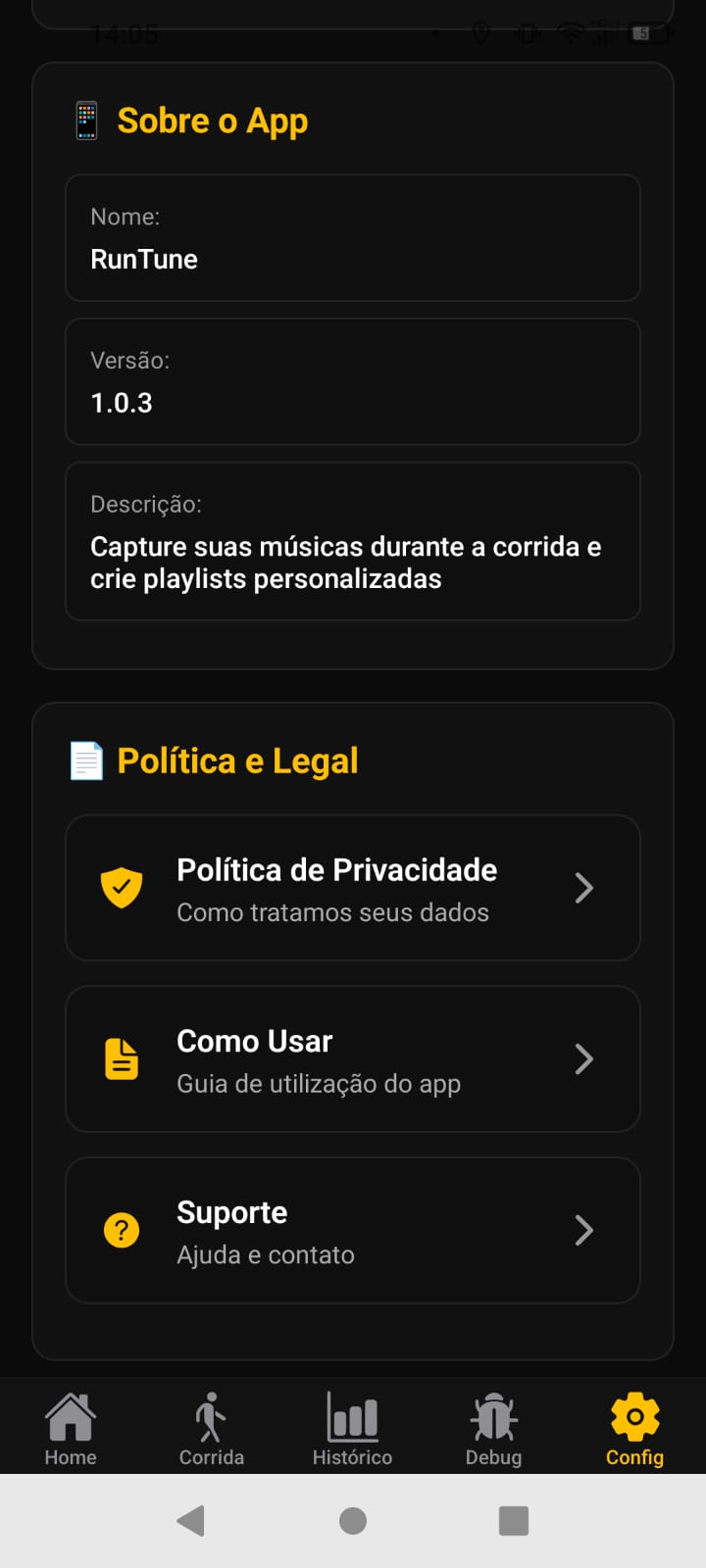Switch to the Histórico tab

(352, 1426)
